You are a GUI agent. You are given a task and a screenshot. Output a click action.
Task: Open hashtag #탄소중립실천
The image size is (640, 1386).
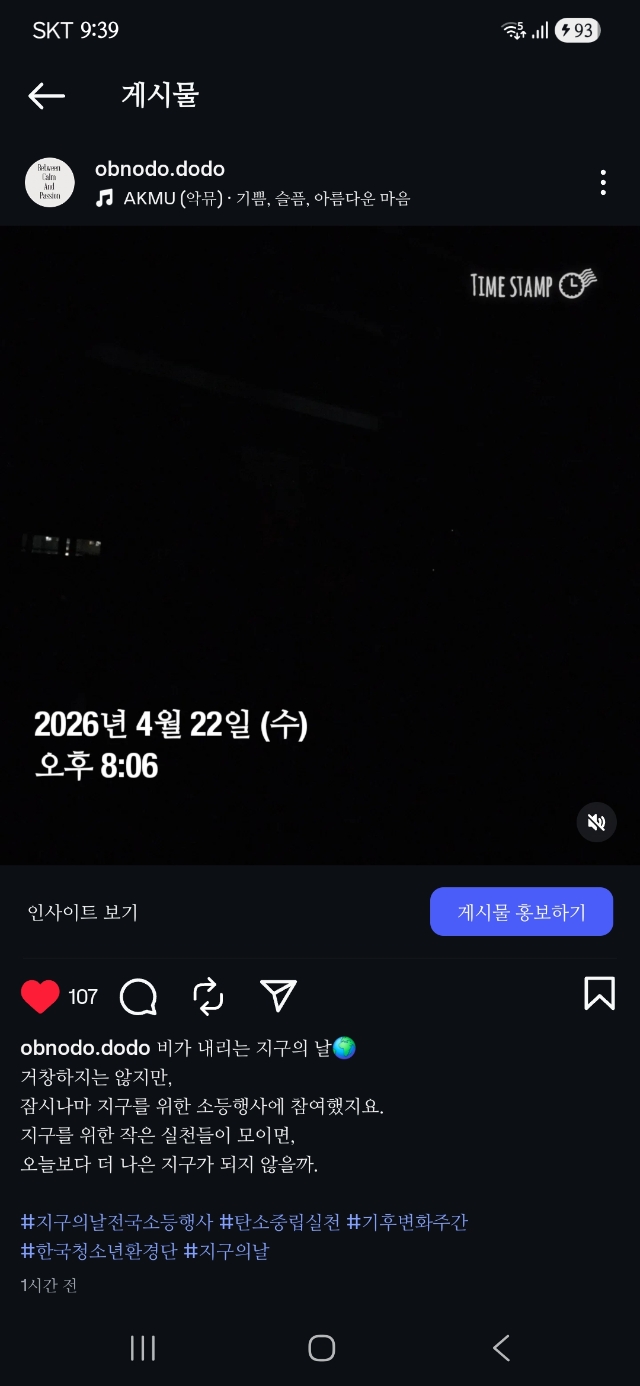[280, 1222]
